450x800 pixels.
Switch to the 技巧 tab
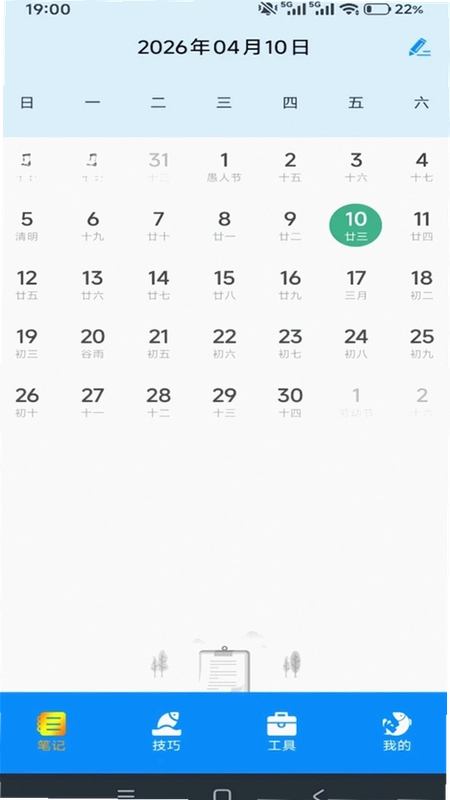[x=166, y=732]
